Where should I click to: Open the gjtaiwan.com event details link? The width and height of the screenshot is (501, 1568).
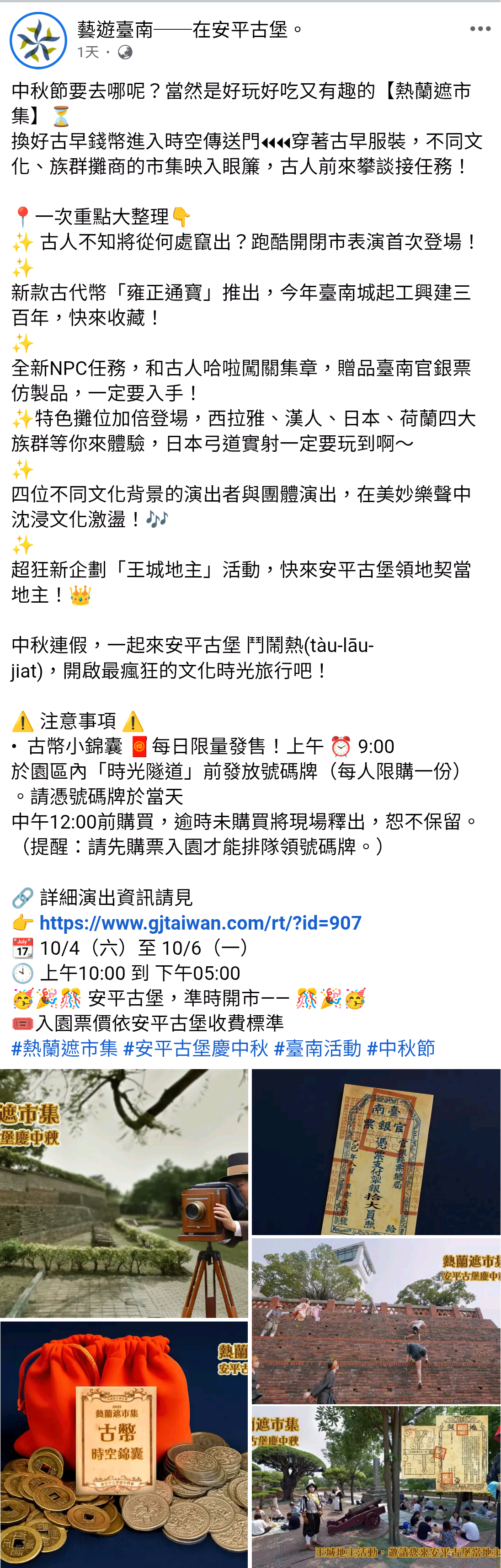pos(200,923)
